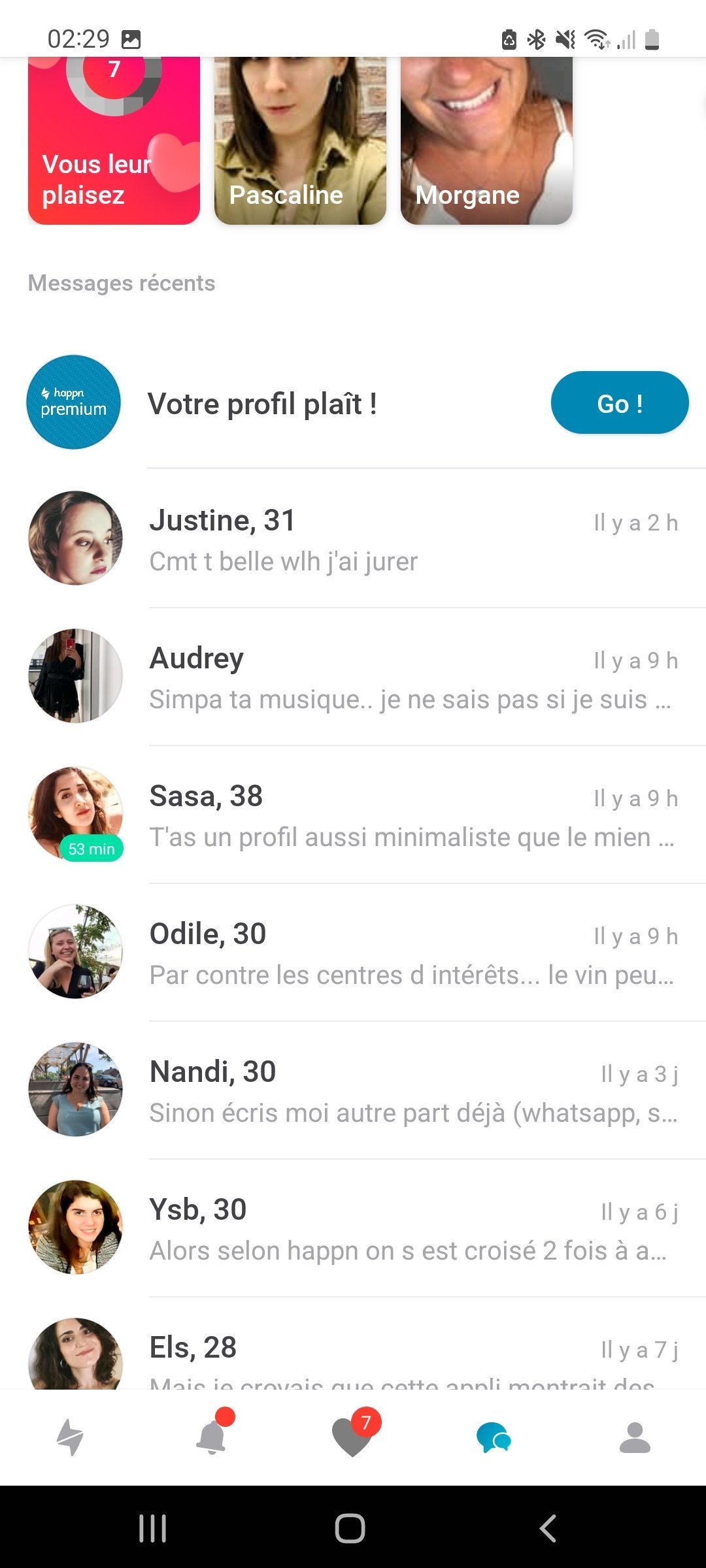Tap the Go ! button

(619, 403)
